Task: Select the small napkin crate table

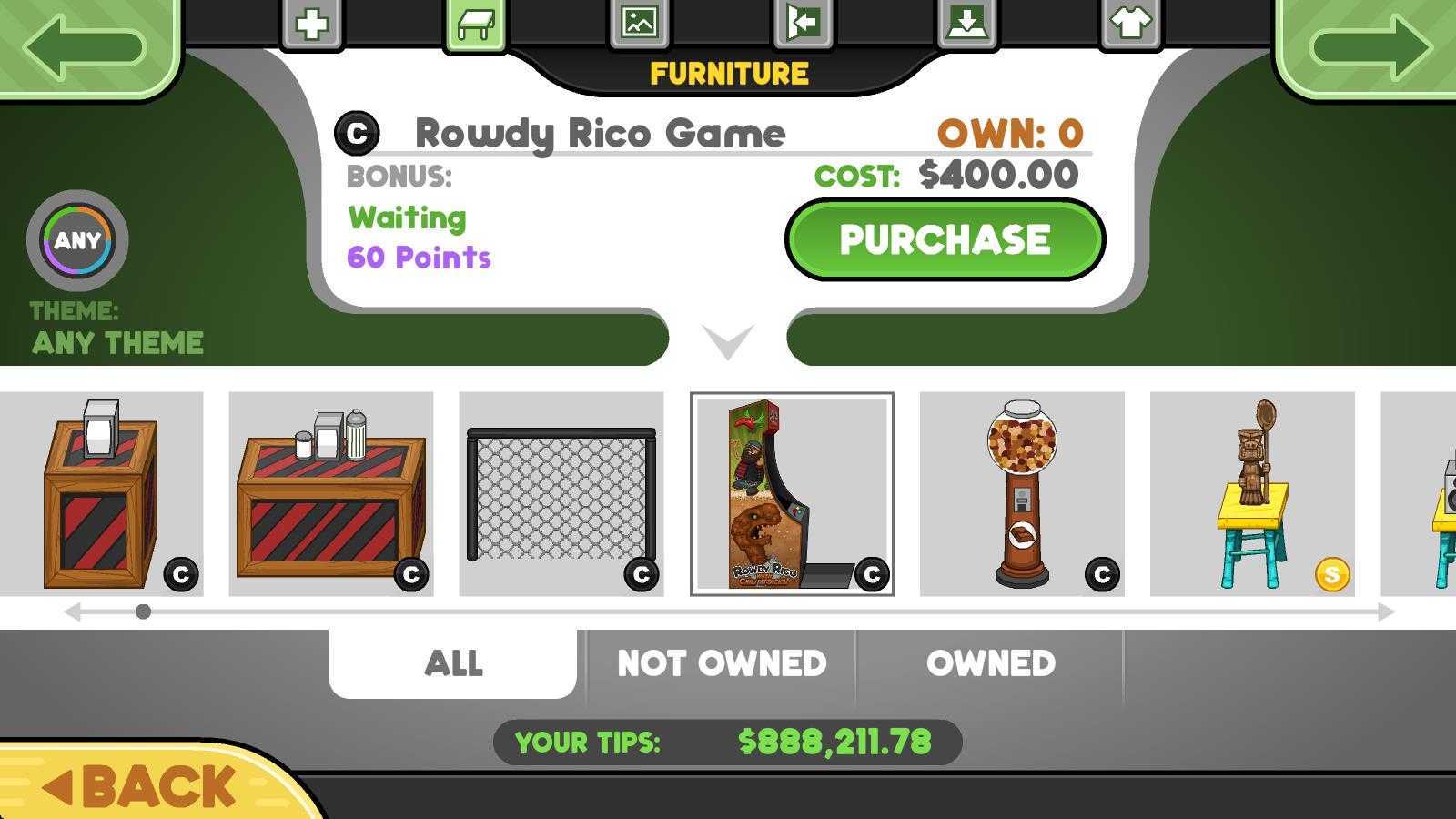Action: click(x=101, y=494)
